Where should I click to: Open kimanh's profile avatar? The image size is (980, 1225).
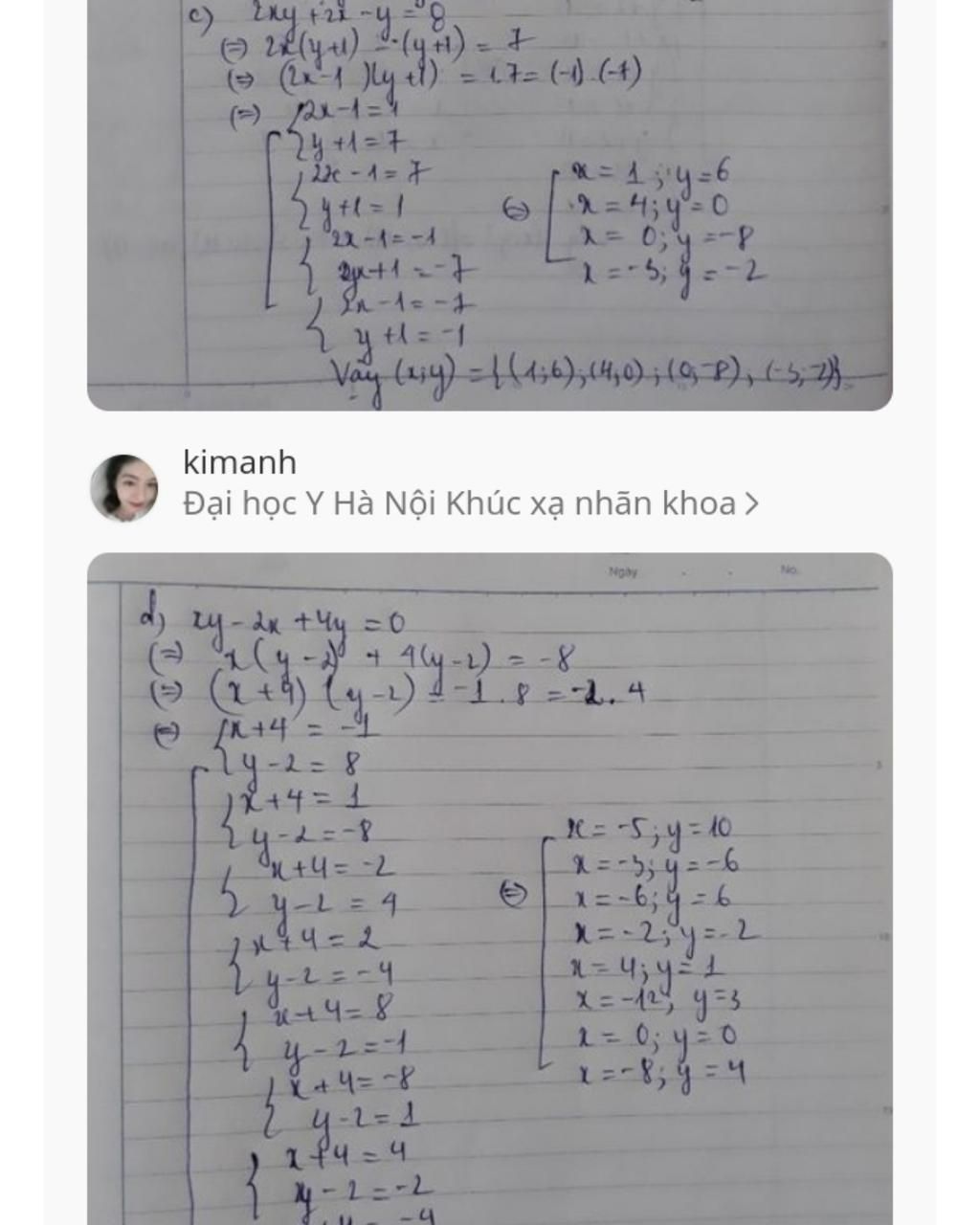click(123, 488)
